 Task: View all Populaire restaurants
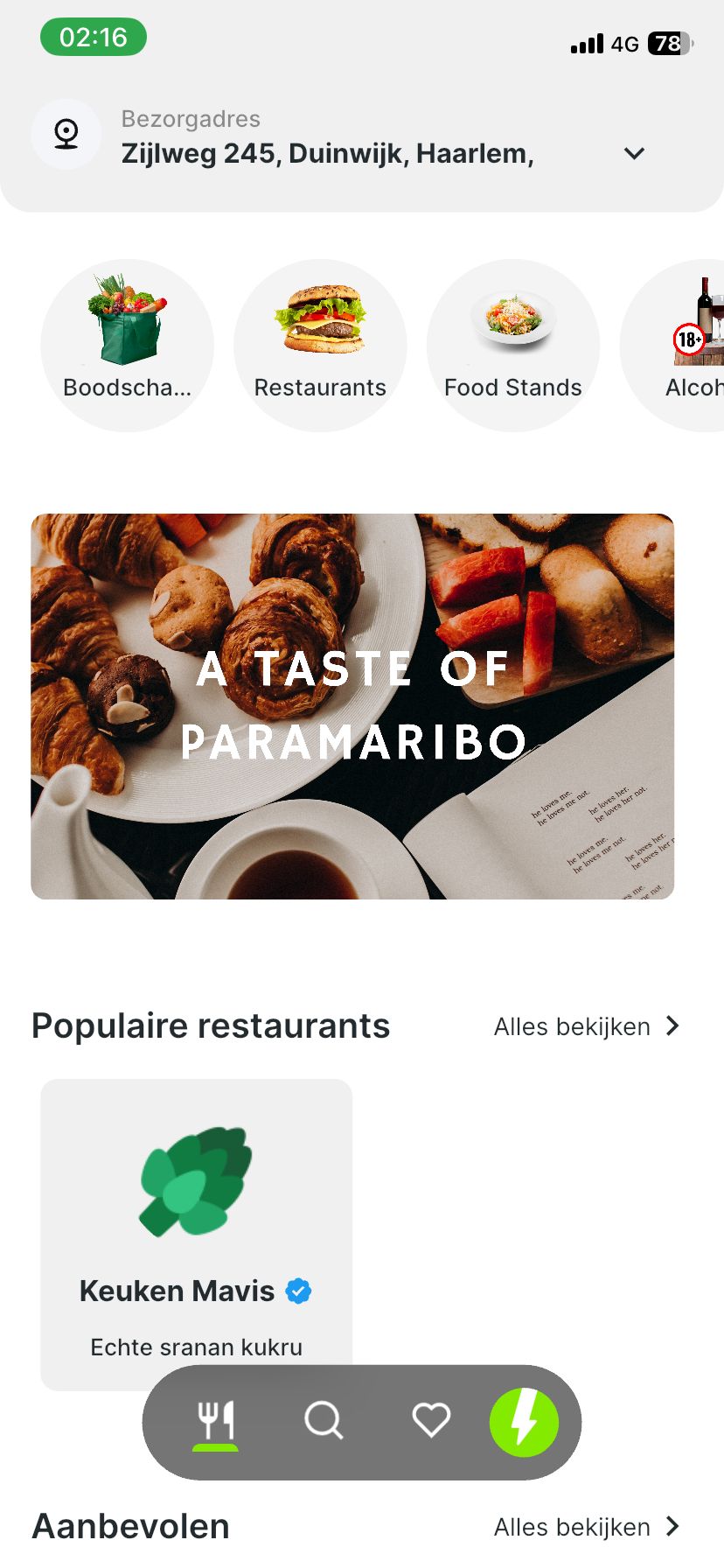click(x=586, y=1026)
